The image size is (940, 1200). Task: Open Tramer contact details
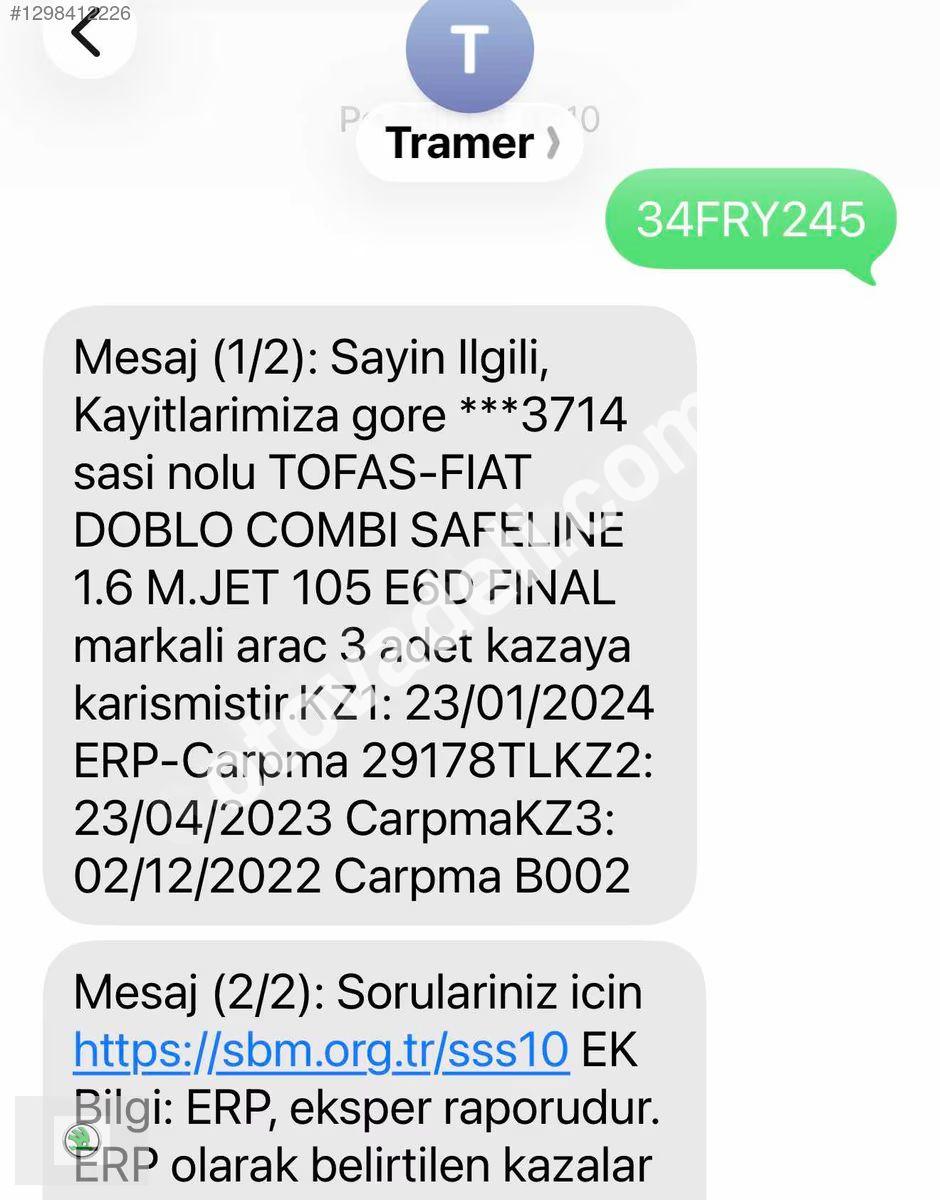(470, 143)
